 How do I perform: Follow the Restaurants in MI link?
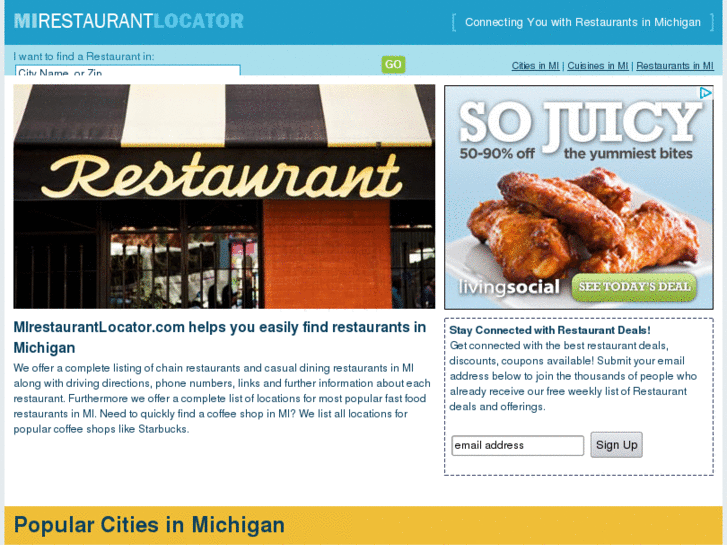(674, 66)
